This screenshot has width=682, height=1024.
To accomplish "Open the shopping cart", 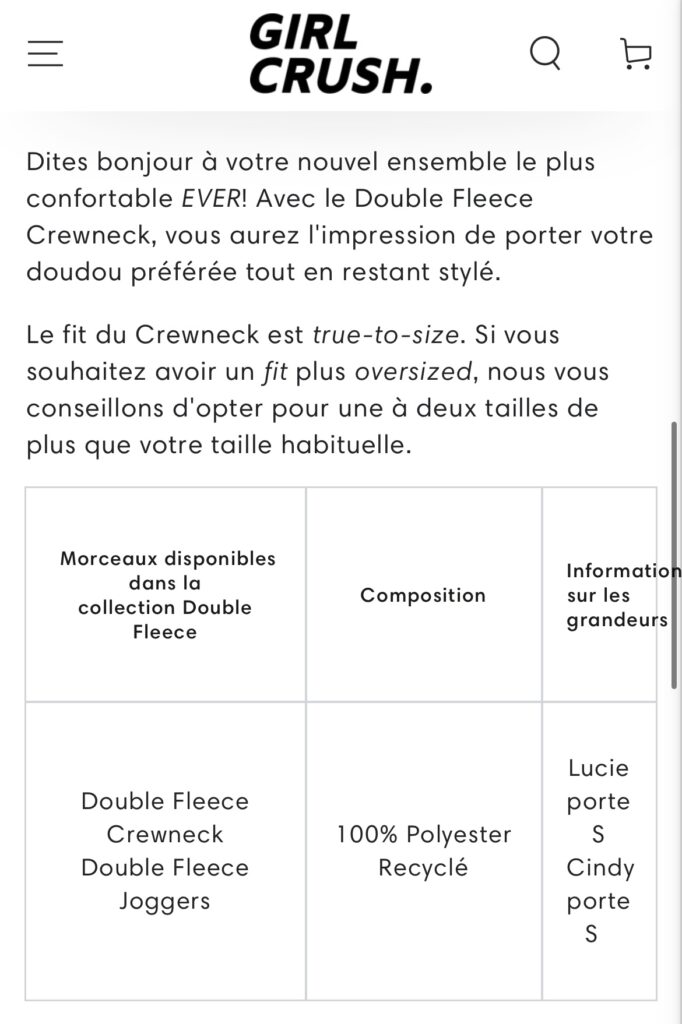I will click(635, 53).
